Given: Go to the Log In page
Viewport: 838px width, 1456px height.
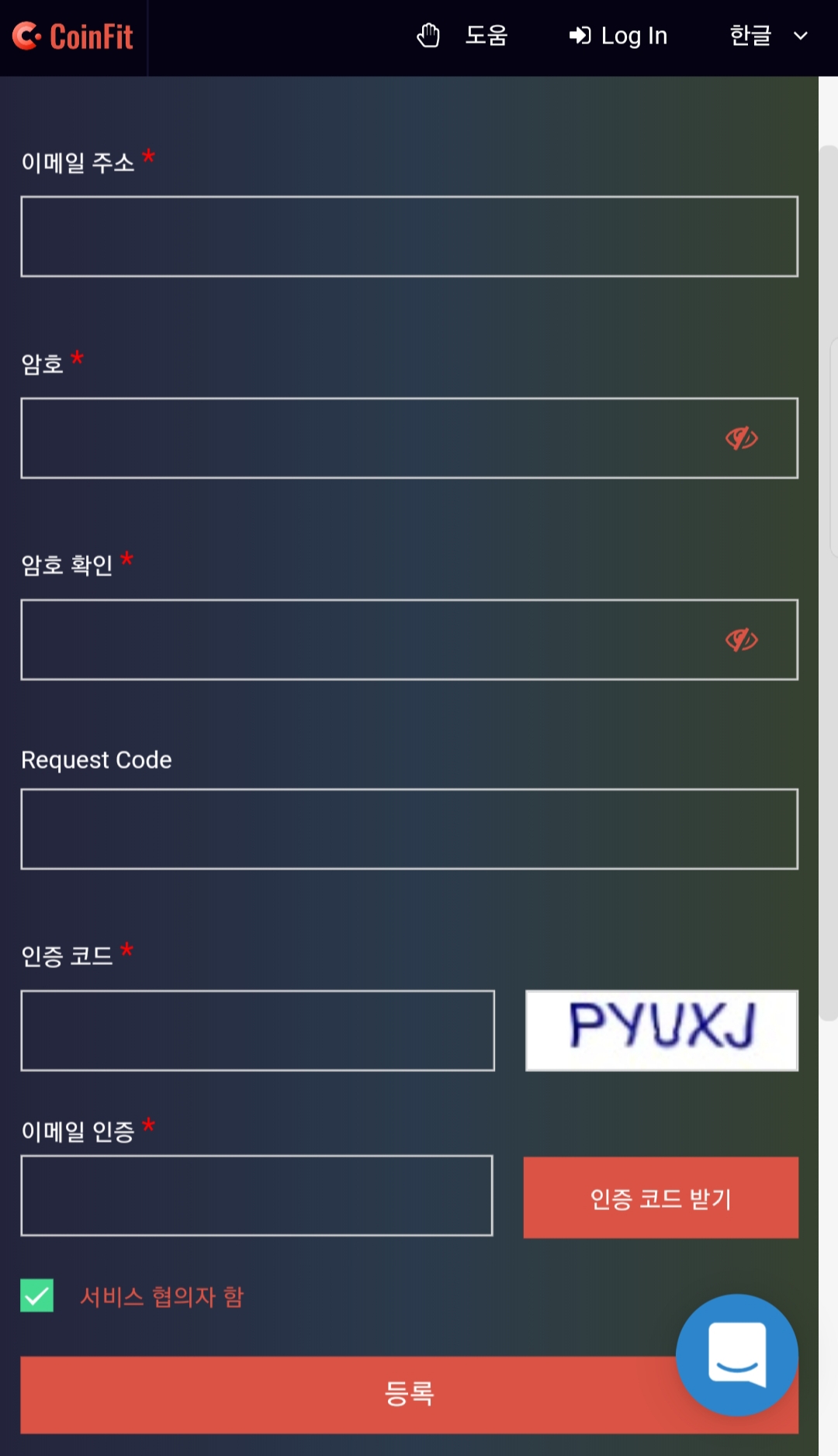Looking at the screenshot, I should point(618,36).
